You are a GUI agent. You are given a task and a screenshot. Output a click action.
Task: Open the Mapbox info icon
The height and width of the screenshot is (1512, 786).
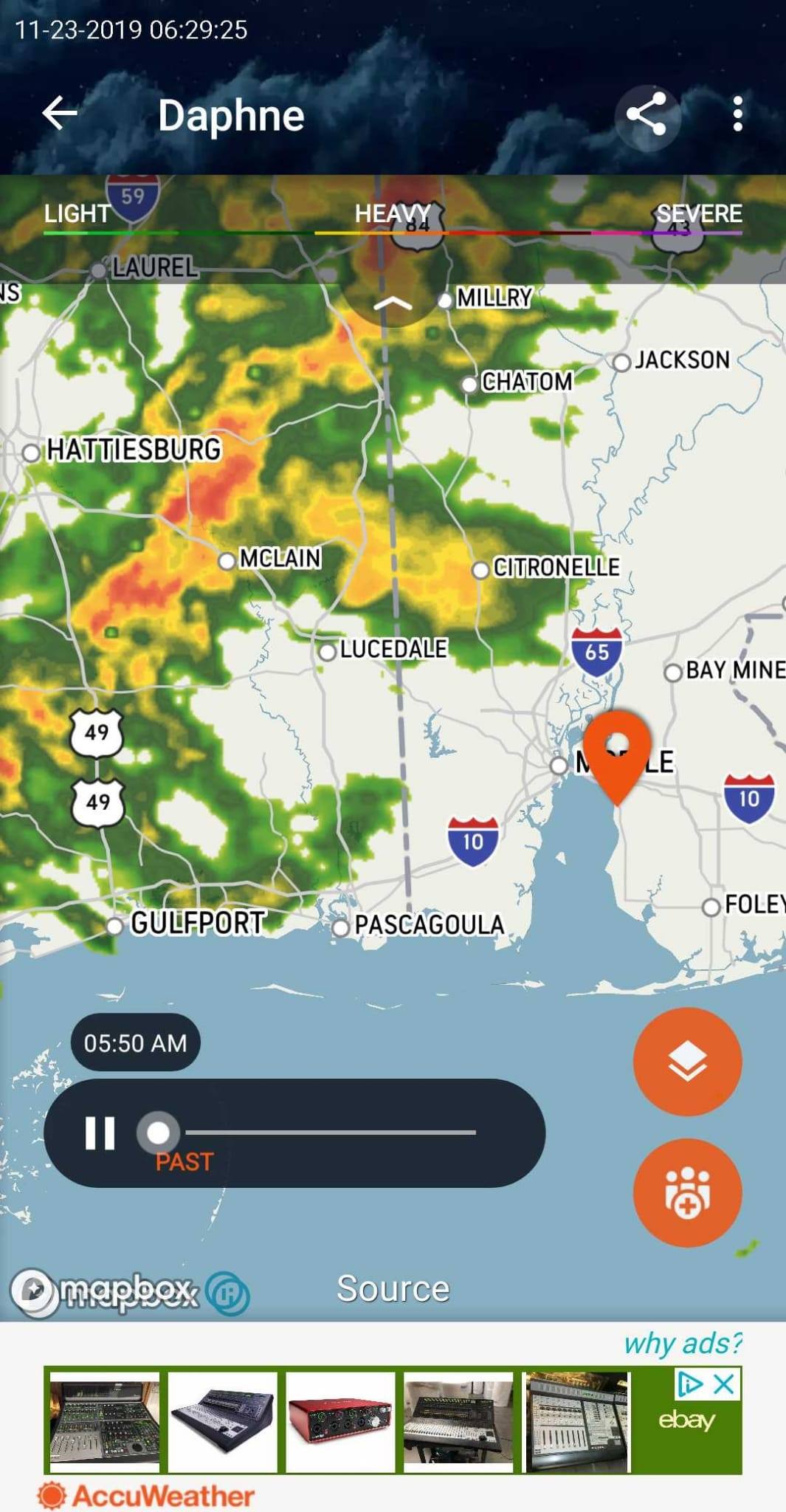(x=228, y=1293)
